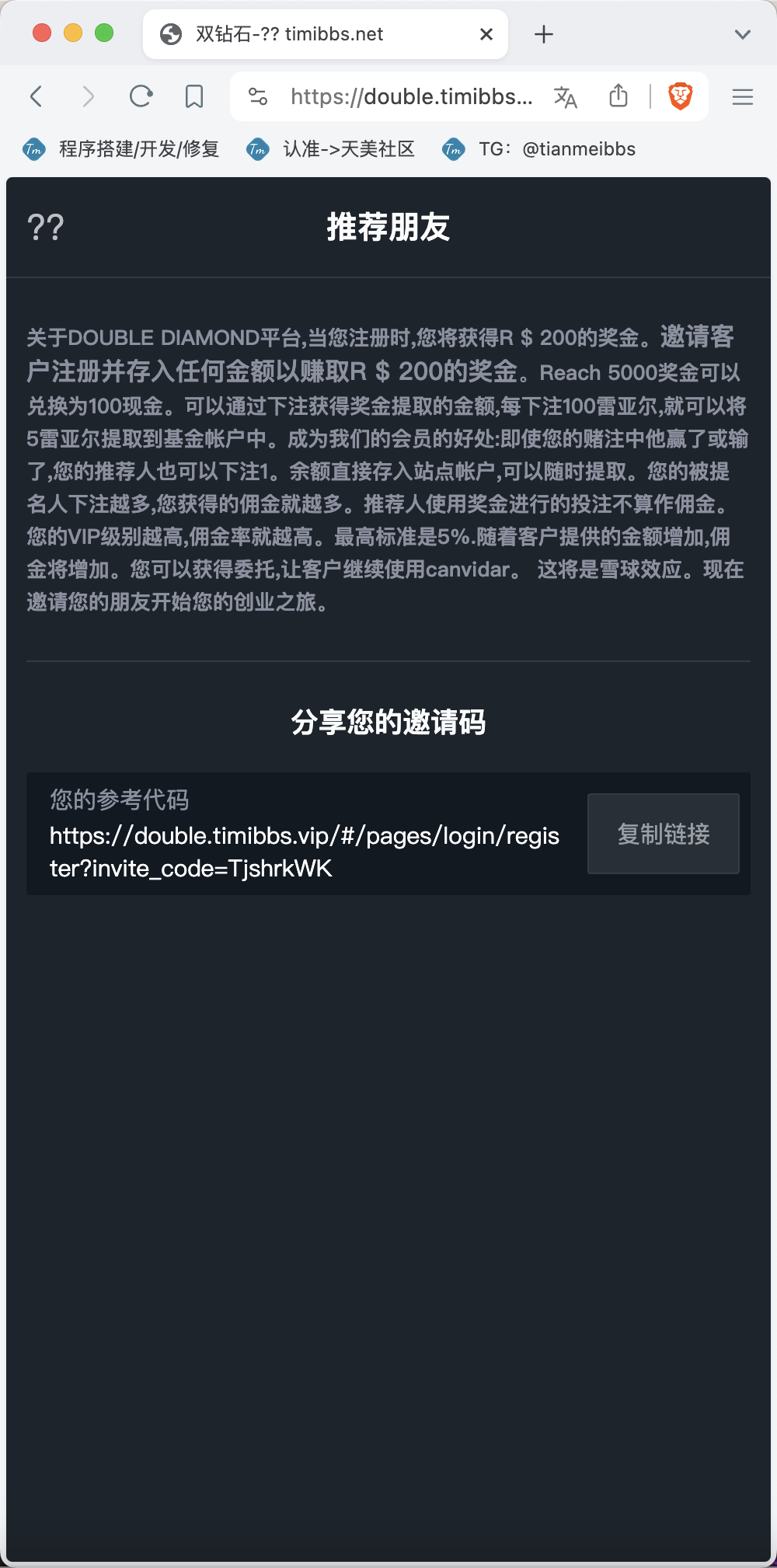Tap the address bar URL
Image resolution: width=777 pixels, height=1568 pixels.
(411, 96)
